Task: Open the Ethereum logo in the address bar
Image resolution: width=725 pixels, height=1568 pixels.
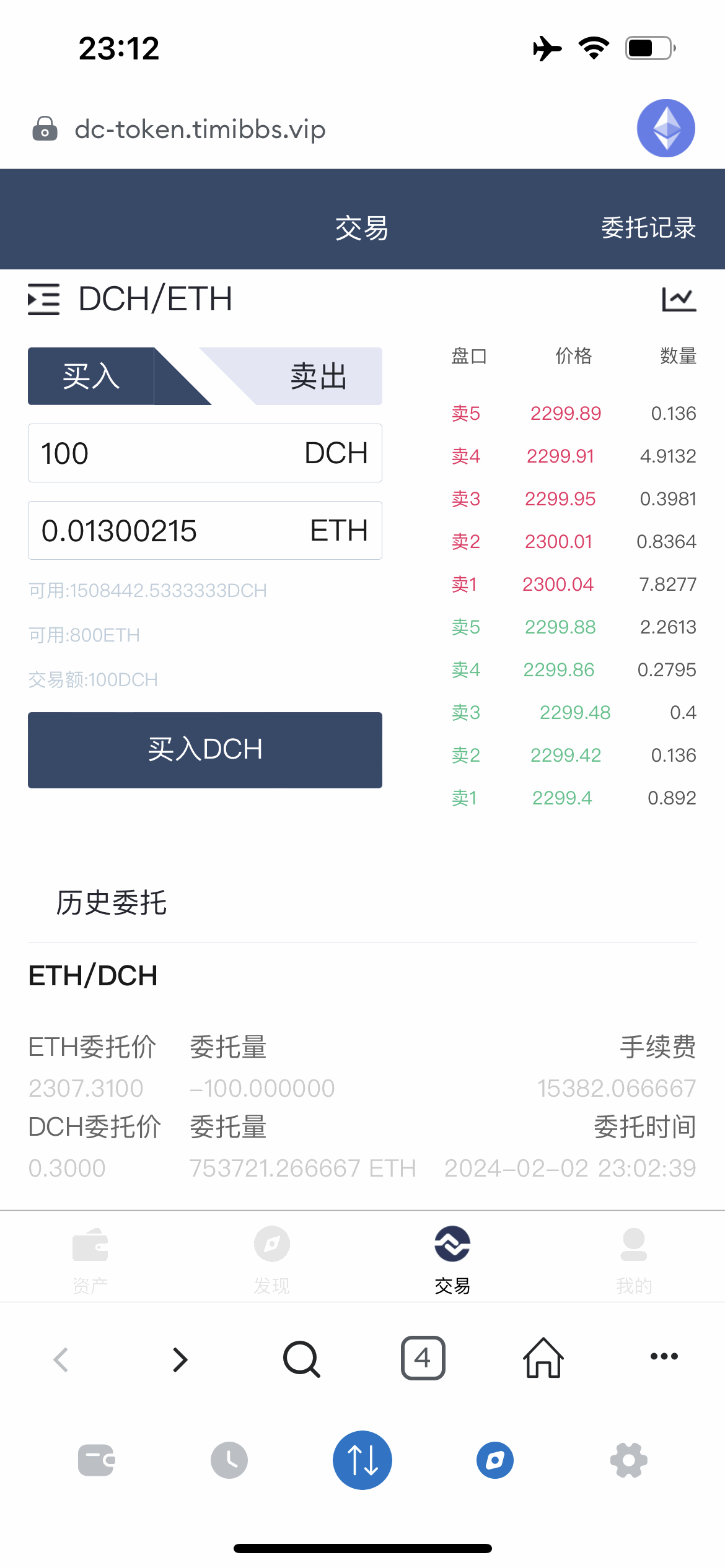Action: click(x=665, y=128)
